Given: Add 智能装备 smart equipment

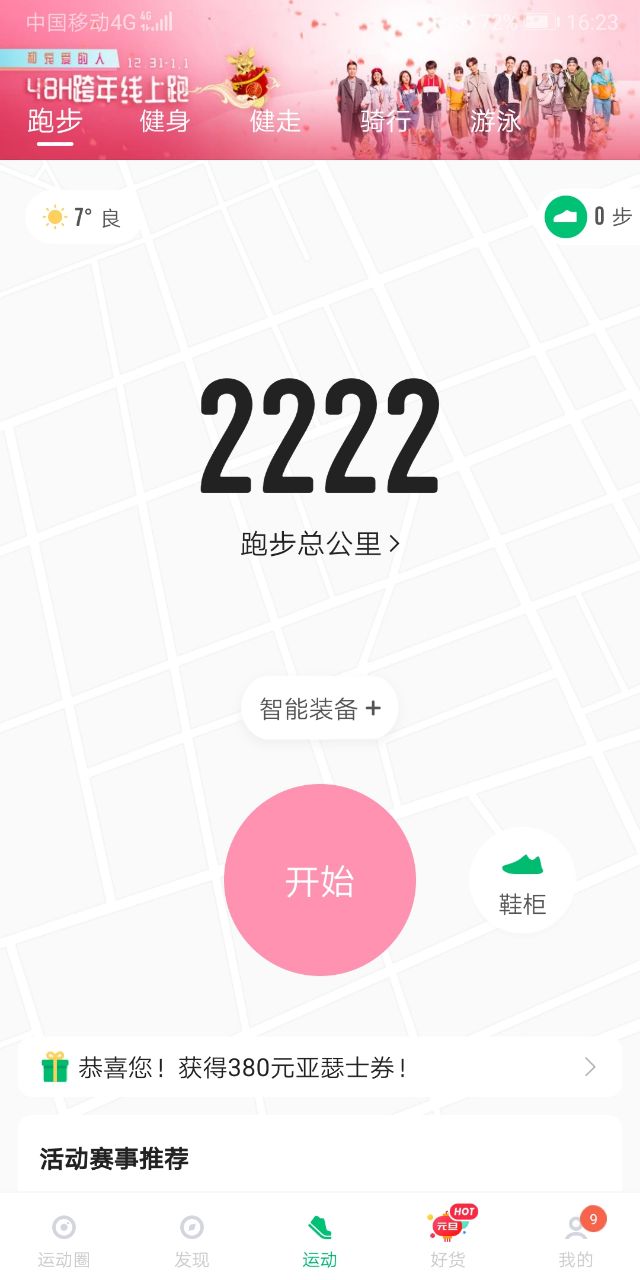Looking at the screenshot, I should [320, 709].
